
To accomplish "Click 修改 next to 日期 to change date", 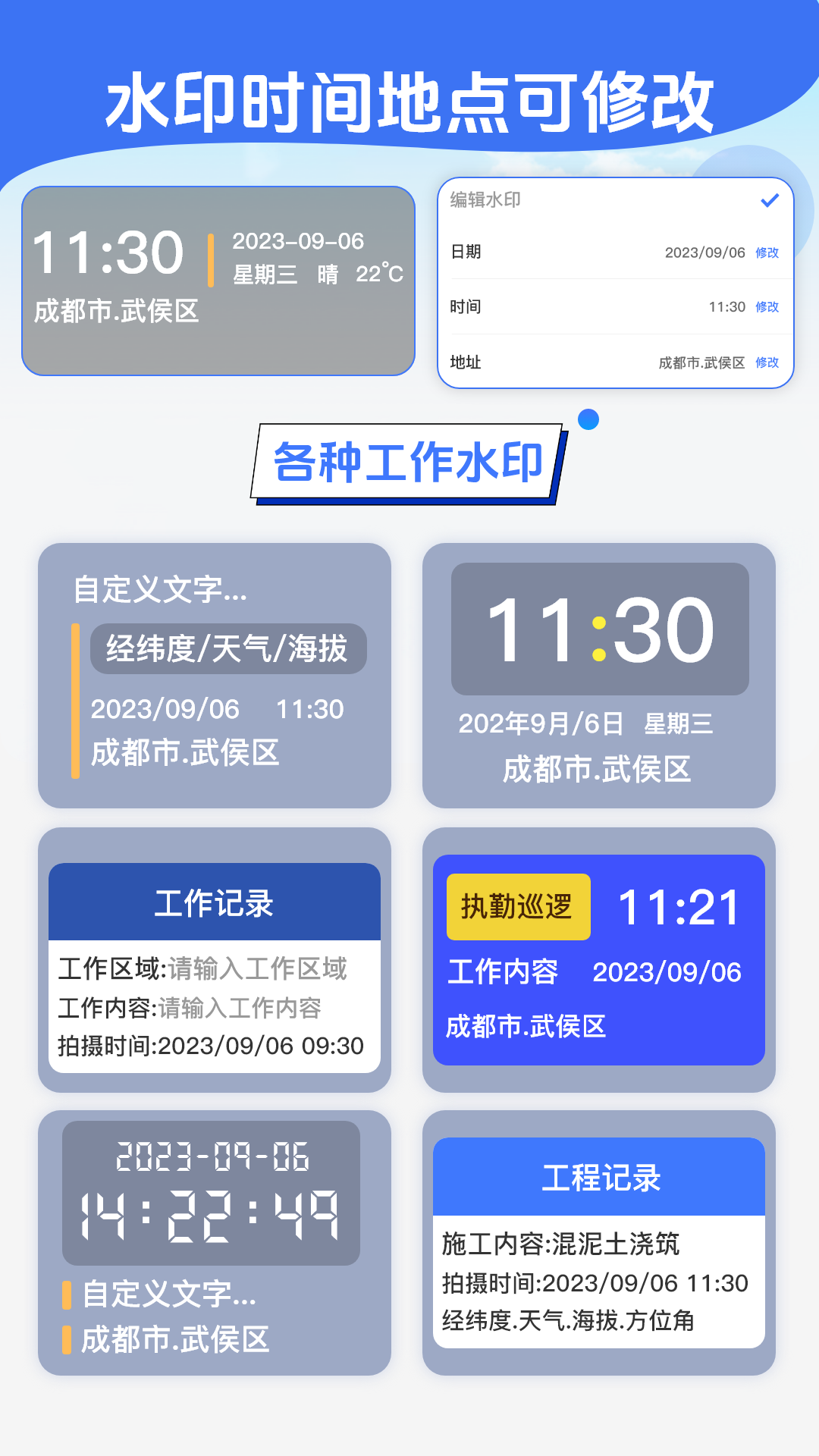I will pos(767,253).
